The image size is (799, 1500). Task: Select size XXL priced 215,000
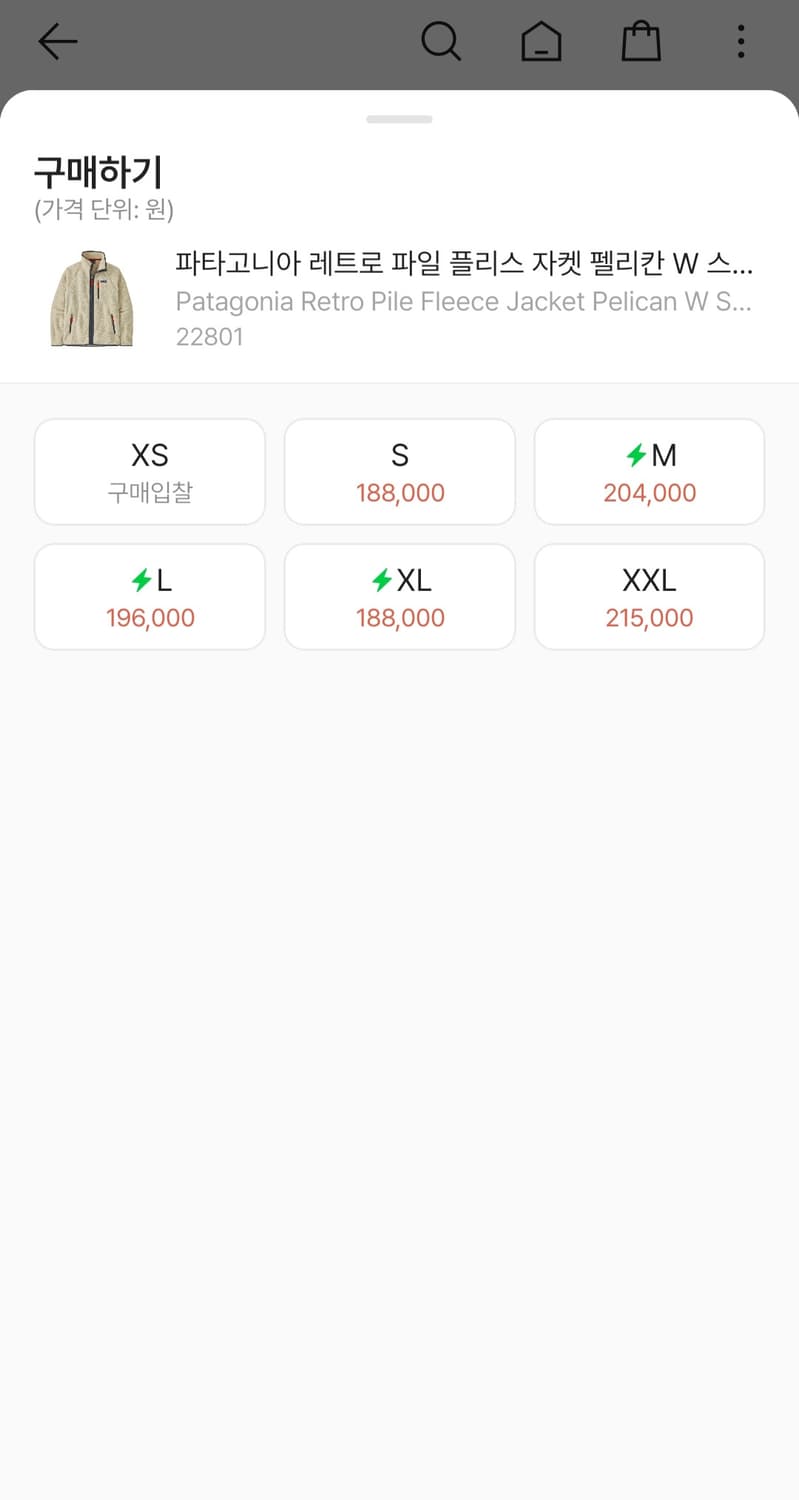pyautogui.click(x=649, y=596)
